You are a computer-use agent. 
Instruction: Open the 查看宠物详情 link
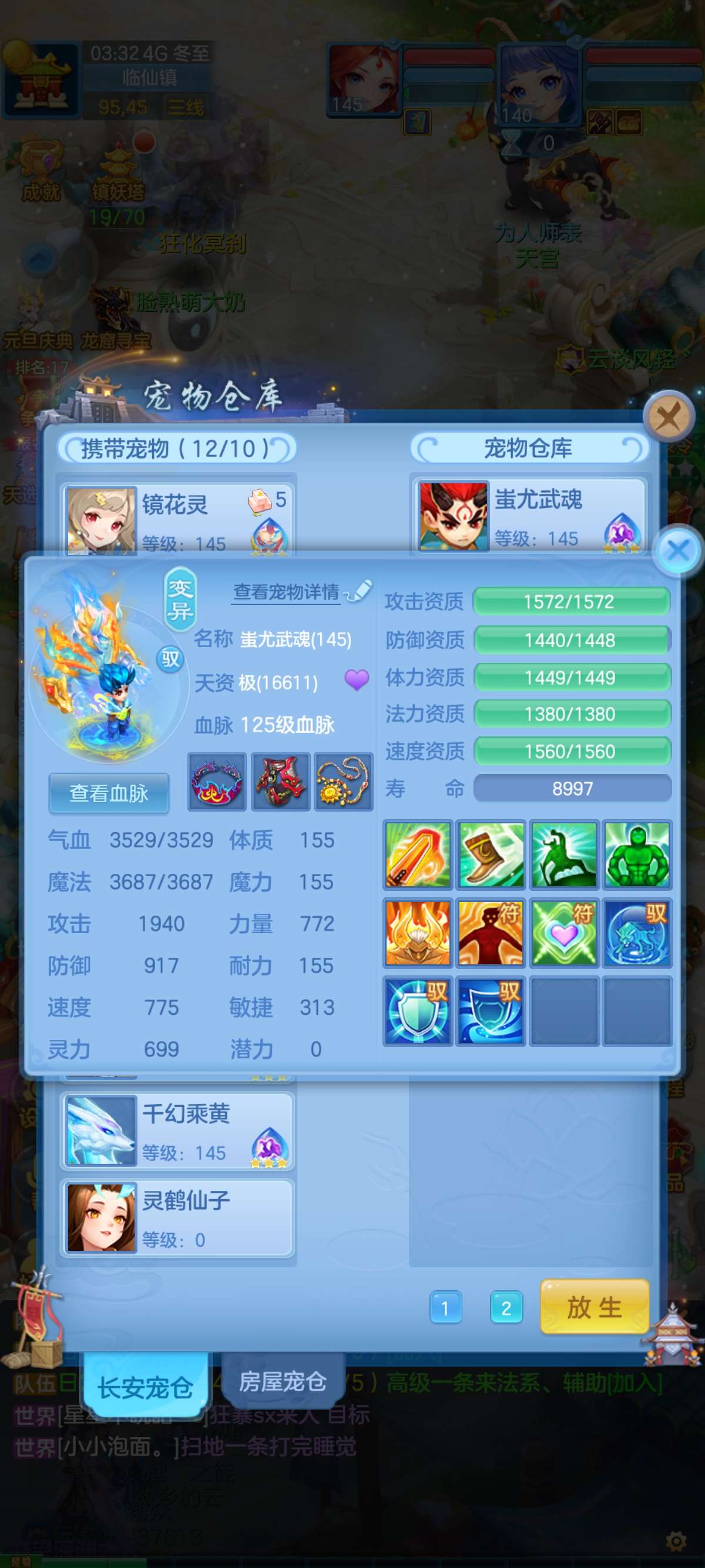pos(286,591)
